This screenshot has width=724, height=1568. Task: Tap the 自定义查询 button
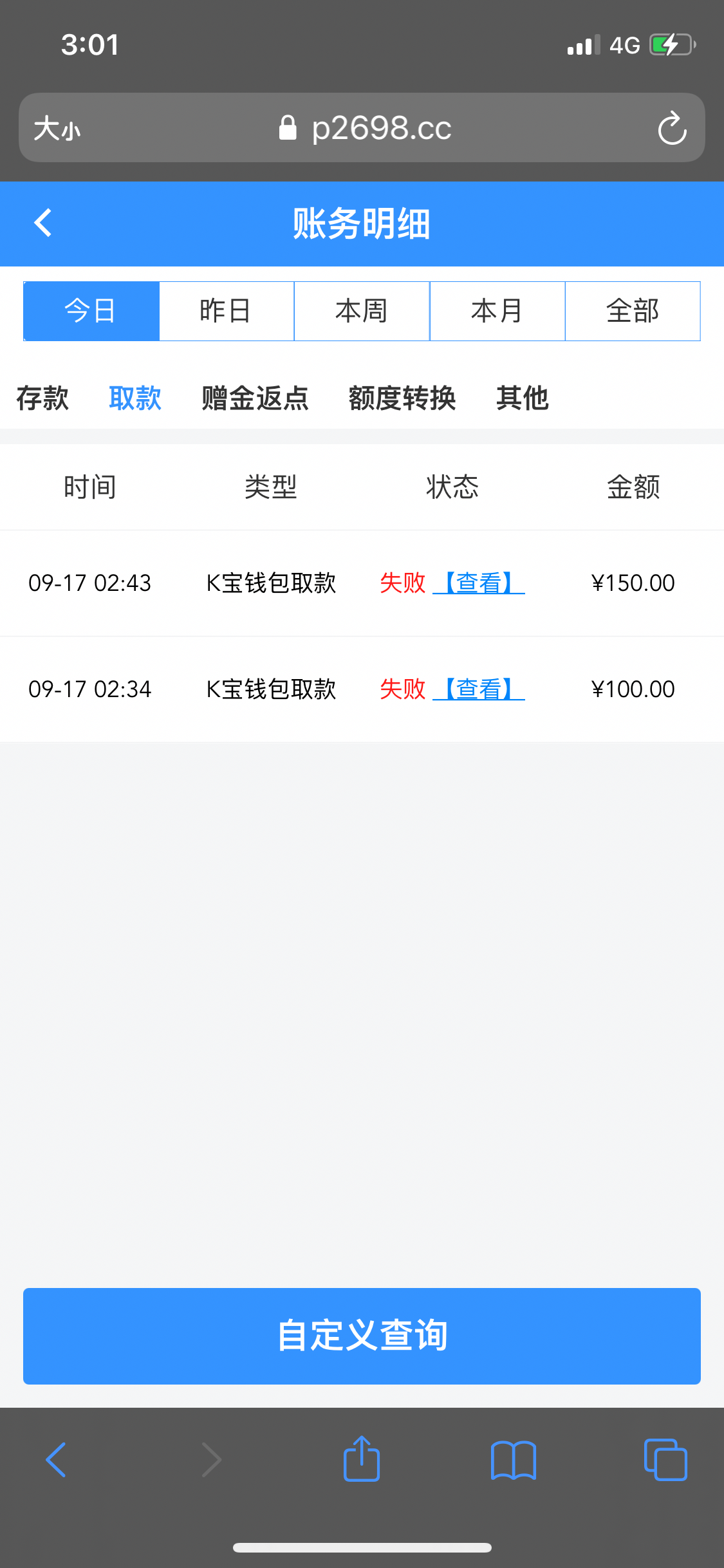point(362,1335)
